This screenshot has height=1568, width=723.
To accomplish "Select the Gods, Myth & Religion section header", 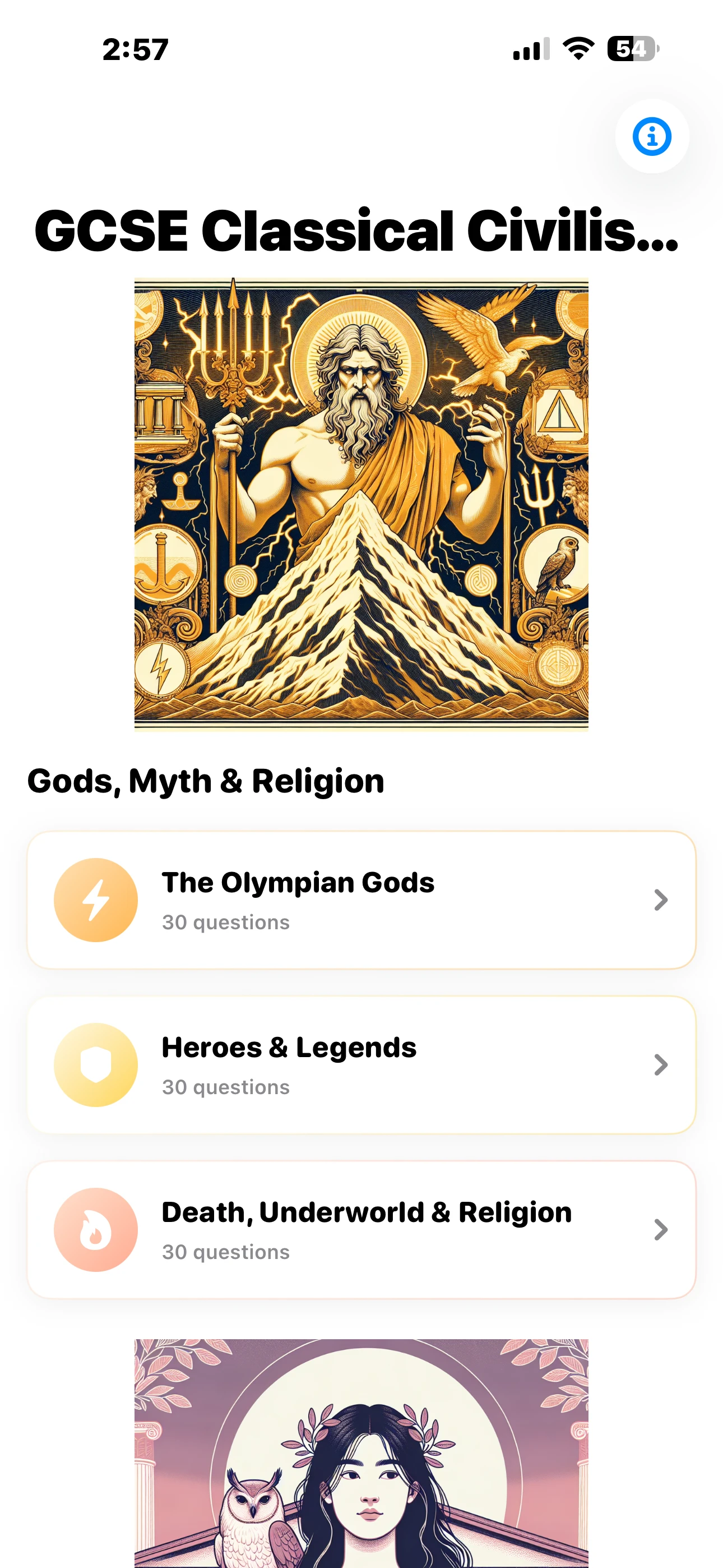I will [x=206, y=781].
